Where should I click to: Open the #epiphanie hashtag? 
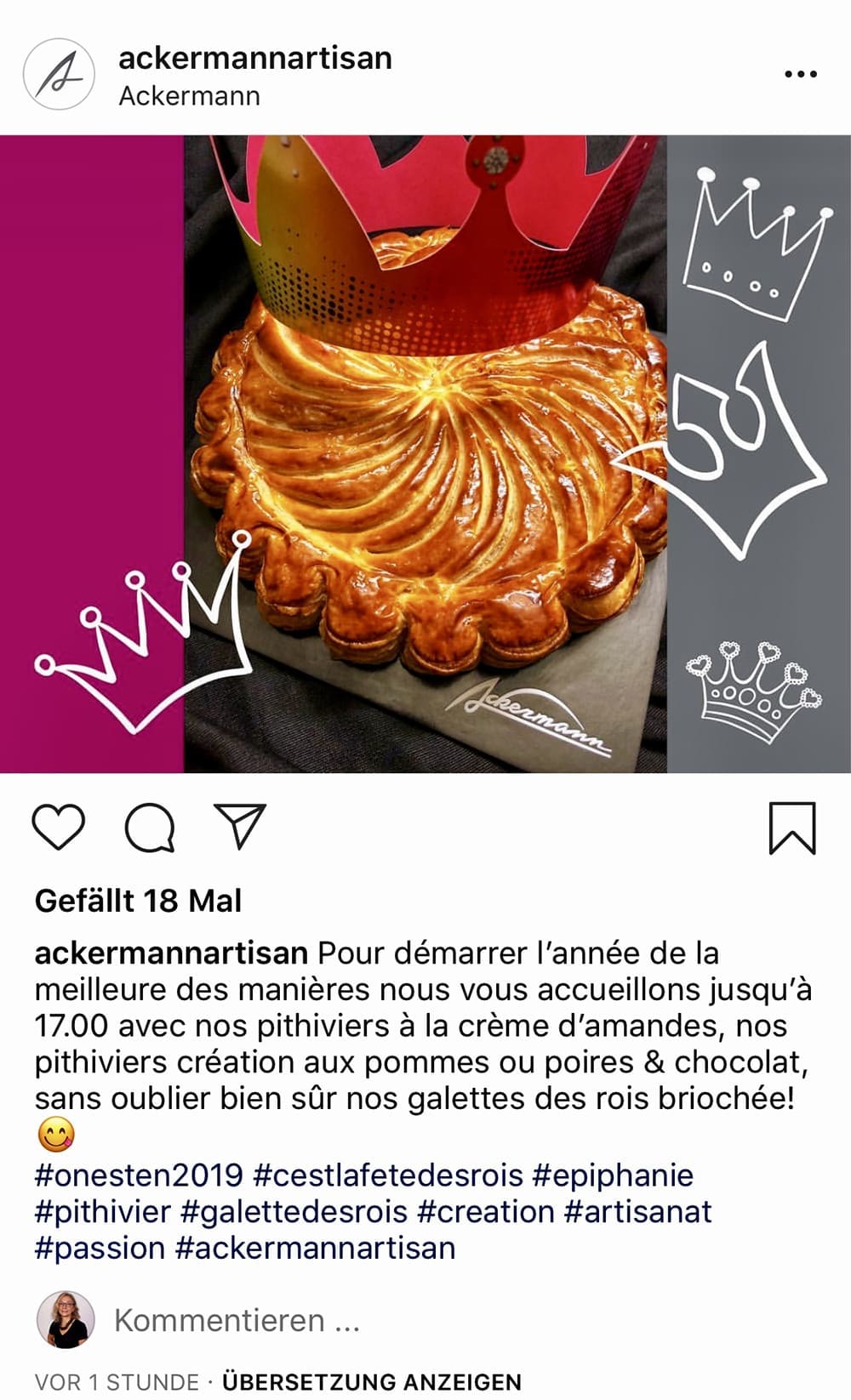(x=613, y=1175)
